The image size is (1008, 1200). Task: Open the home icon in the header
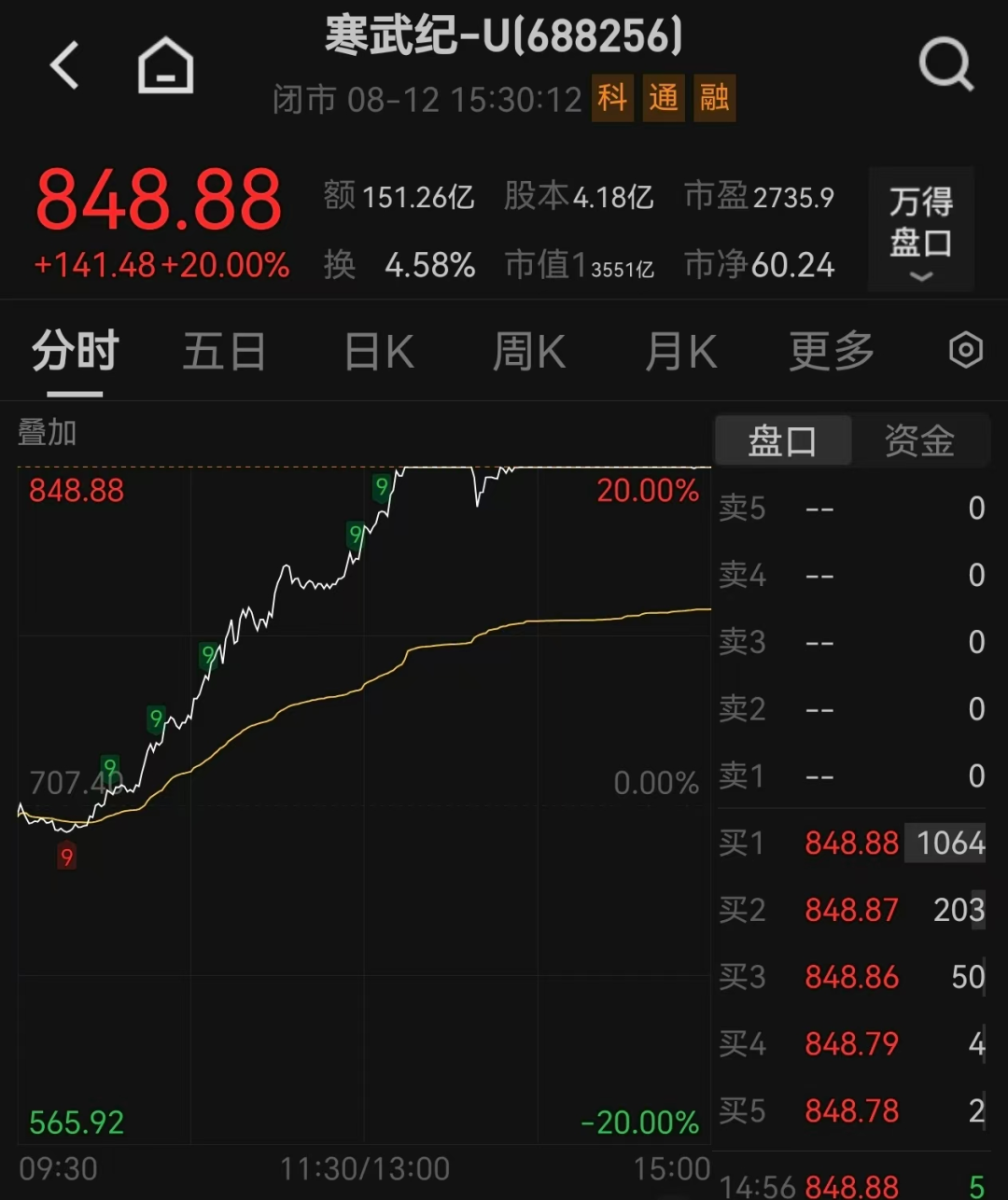[x=166, y=65]
